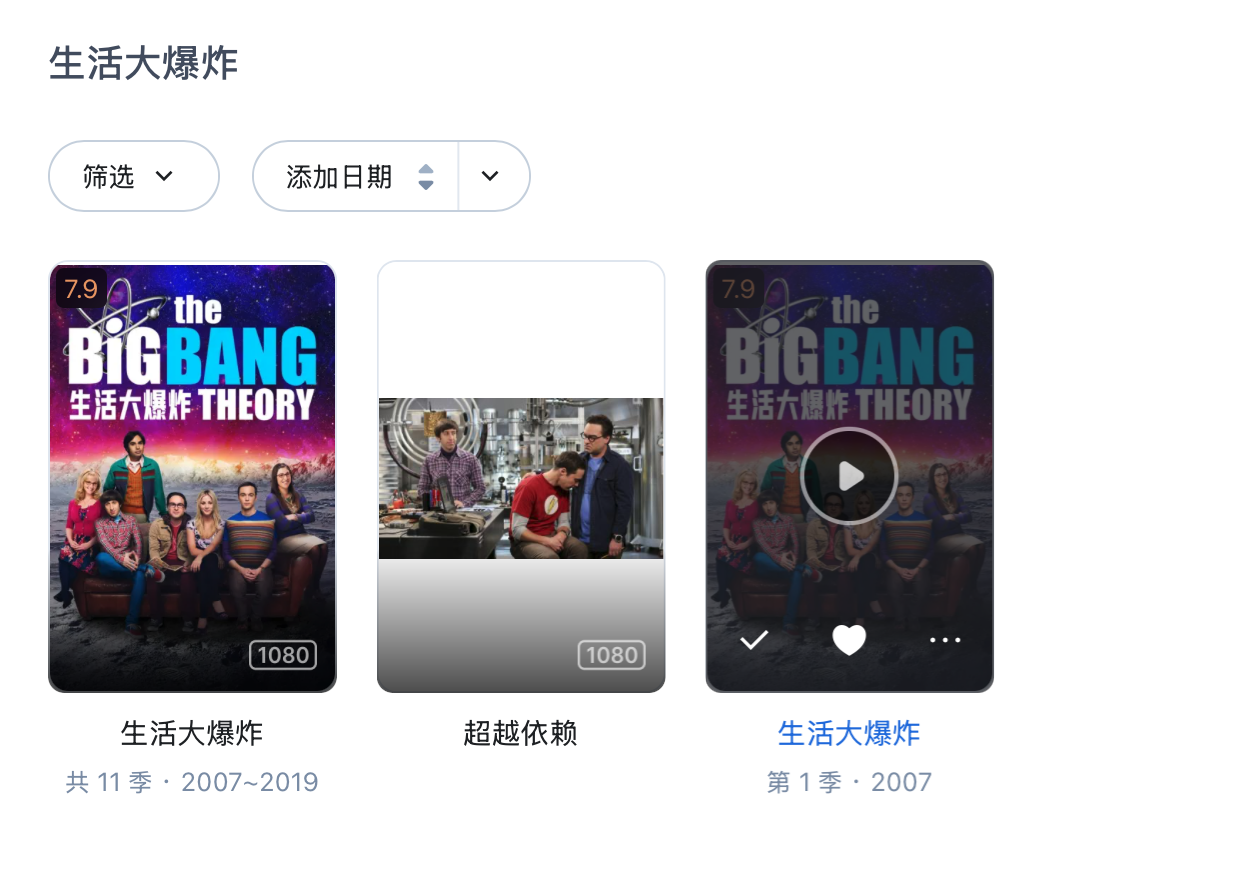Screen dimensions: 1252x884
Task: Mark 第 1 季 as watched
Action: 754,640
